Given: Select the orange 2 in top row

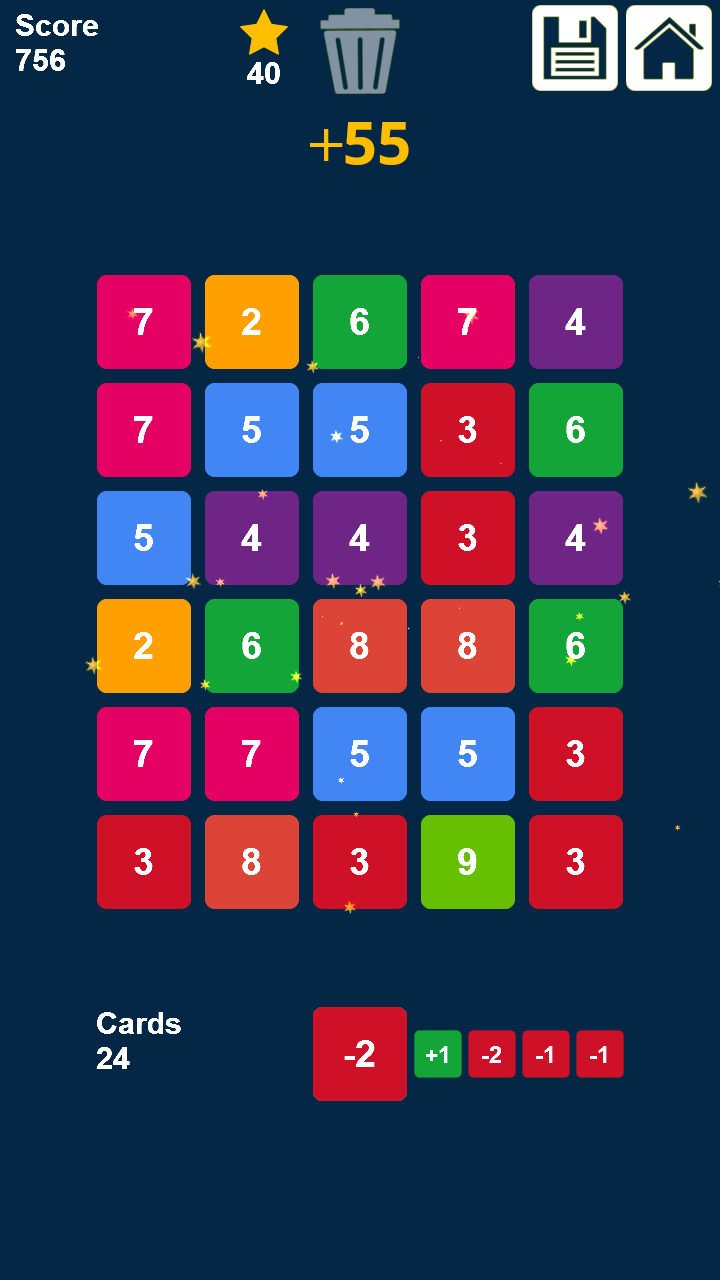Looking at the screenshot, I should click(x=252, y=322).
